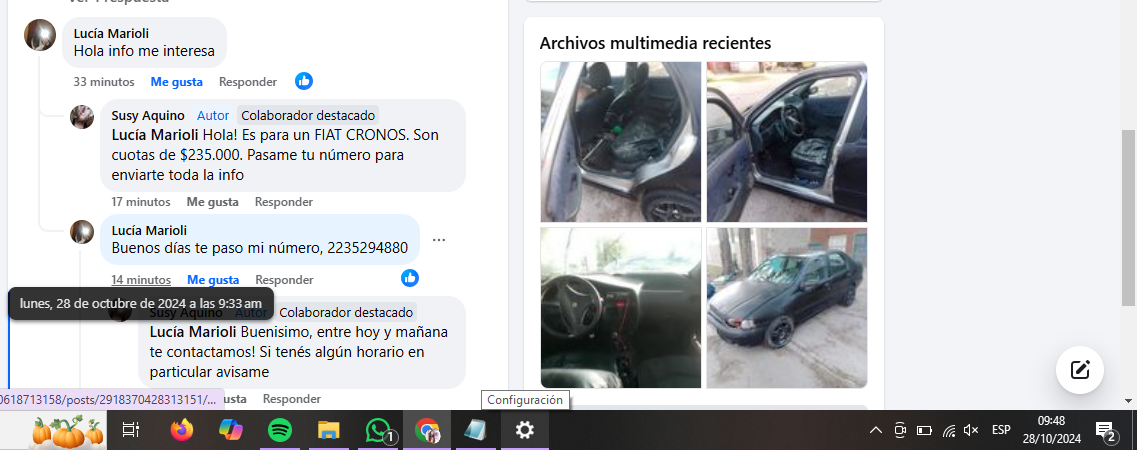Open Lucía Marioli's profile from first comment
This screenshot has width=1137, height=450.
coord(111,33)
